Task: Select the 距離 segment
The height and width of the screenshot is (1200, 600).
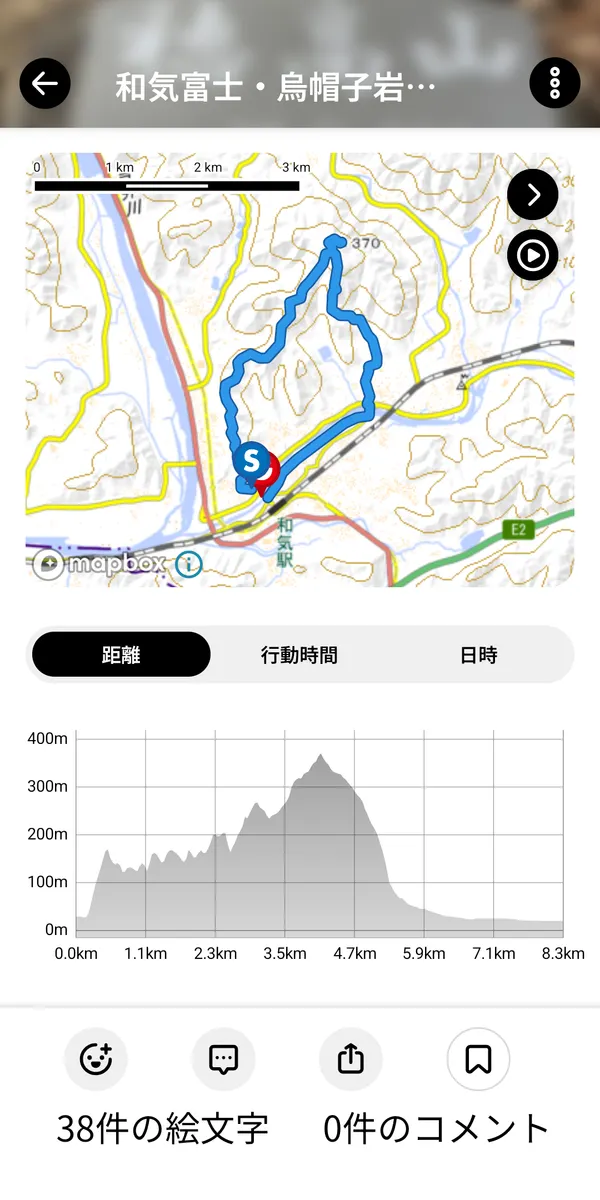Action: (121, 655)
